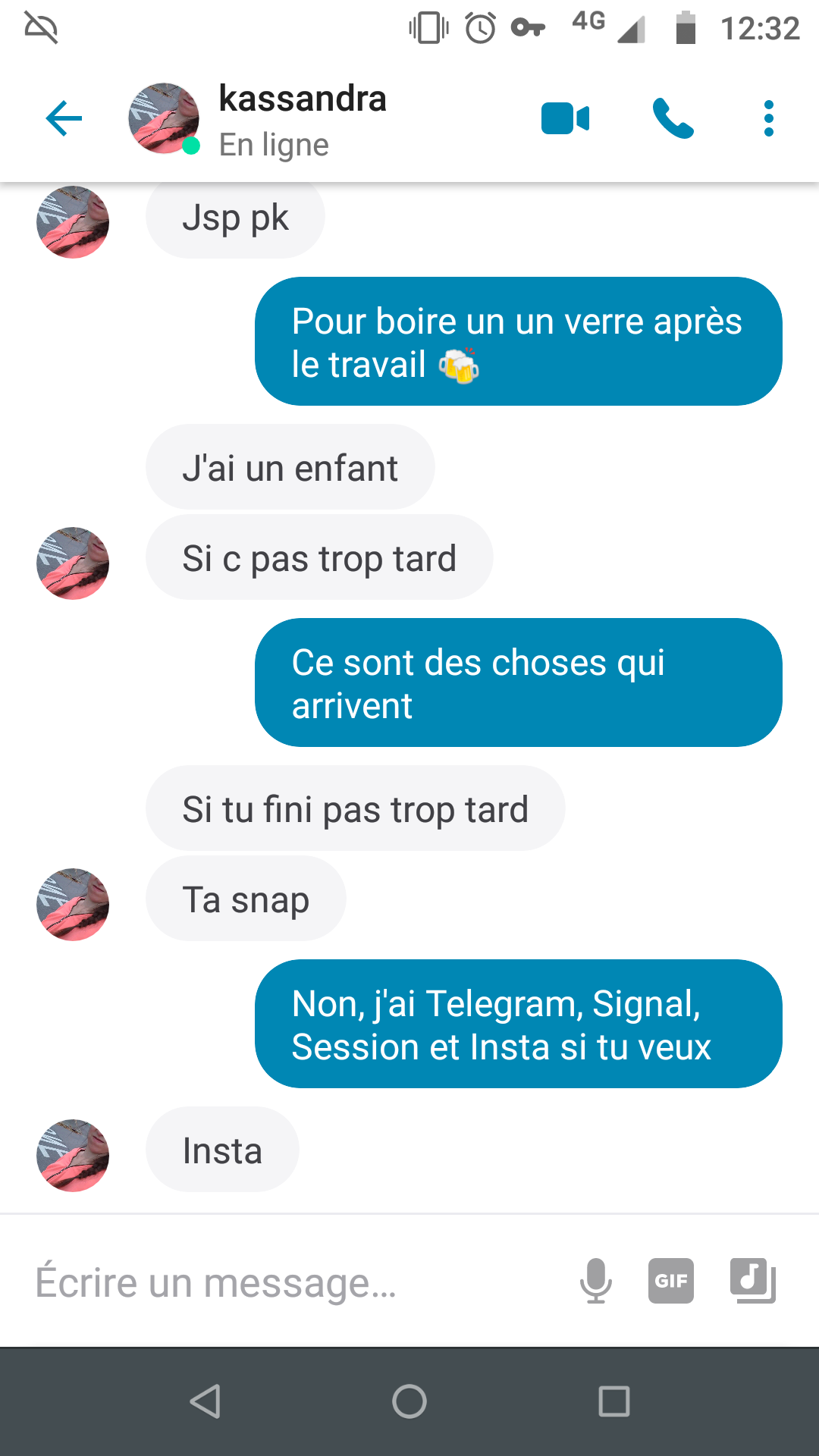This screenshot has height=1456, width=819.
Task: Start a voice call with kassandra
Action: pos(673,119)
